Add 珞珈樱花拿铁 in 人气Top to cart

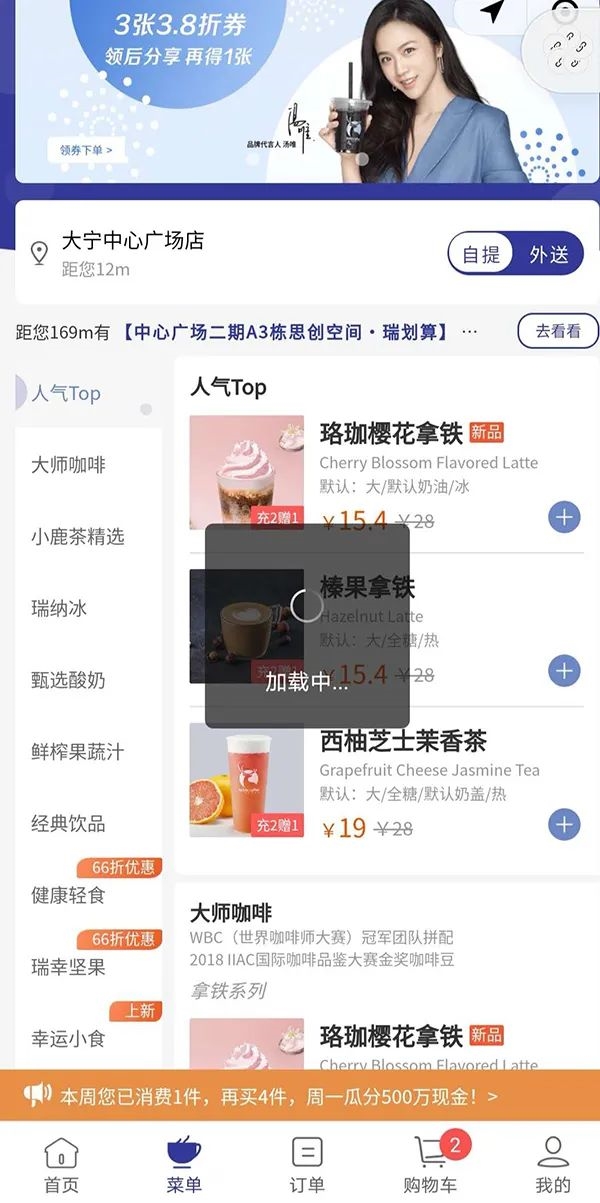click(564, 517)
